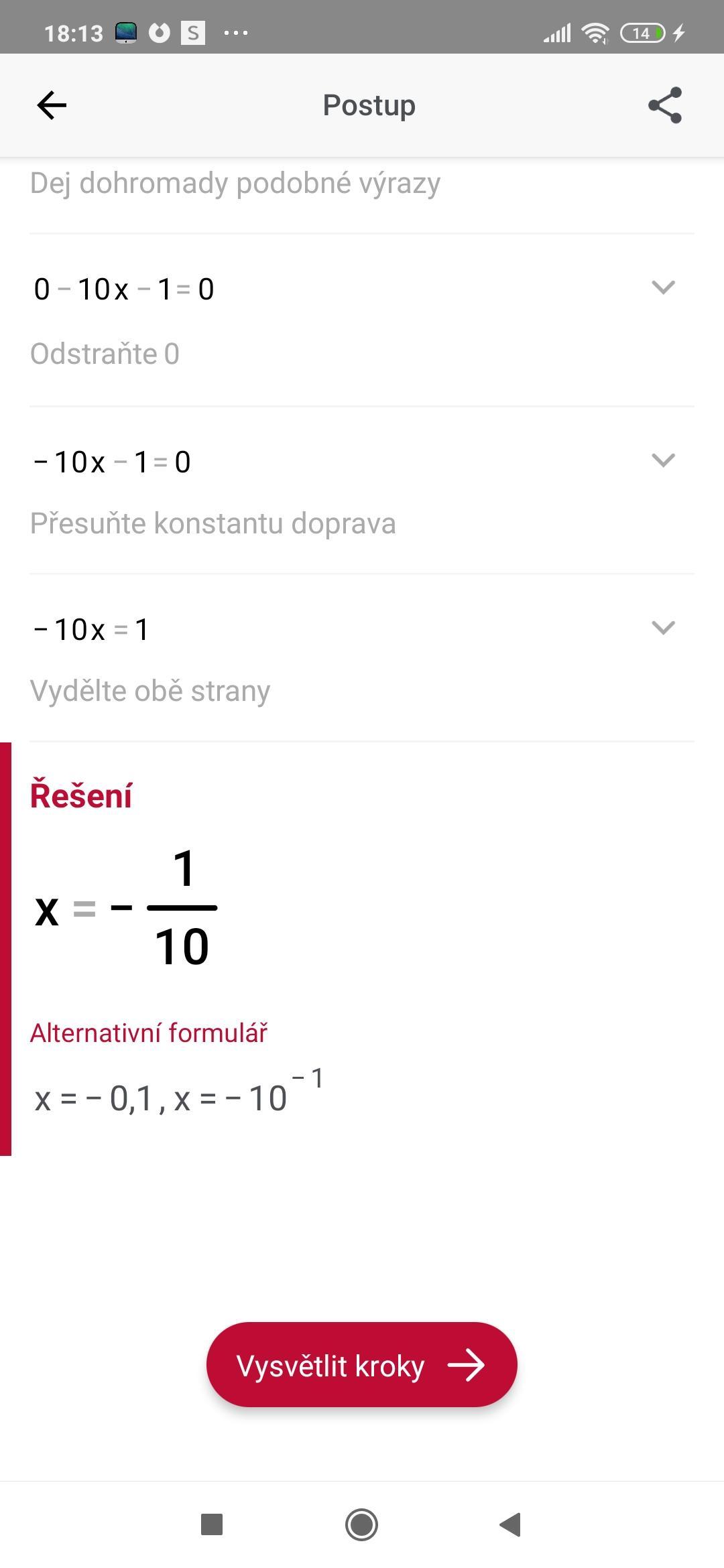Expand the step − 10x − 1 = 0
Image resolution: width=724 pixels, height=1568 pixels.
(663, 460)
